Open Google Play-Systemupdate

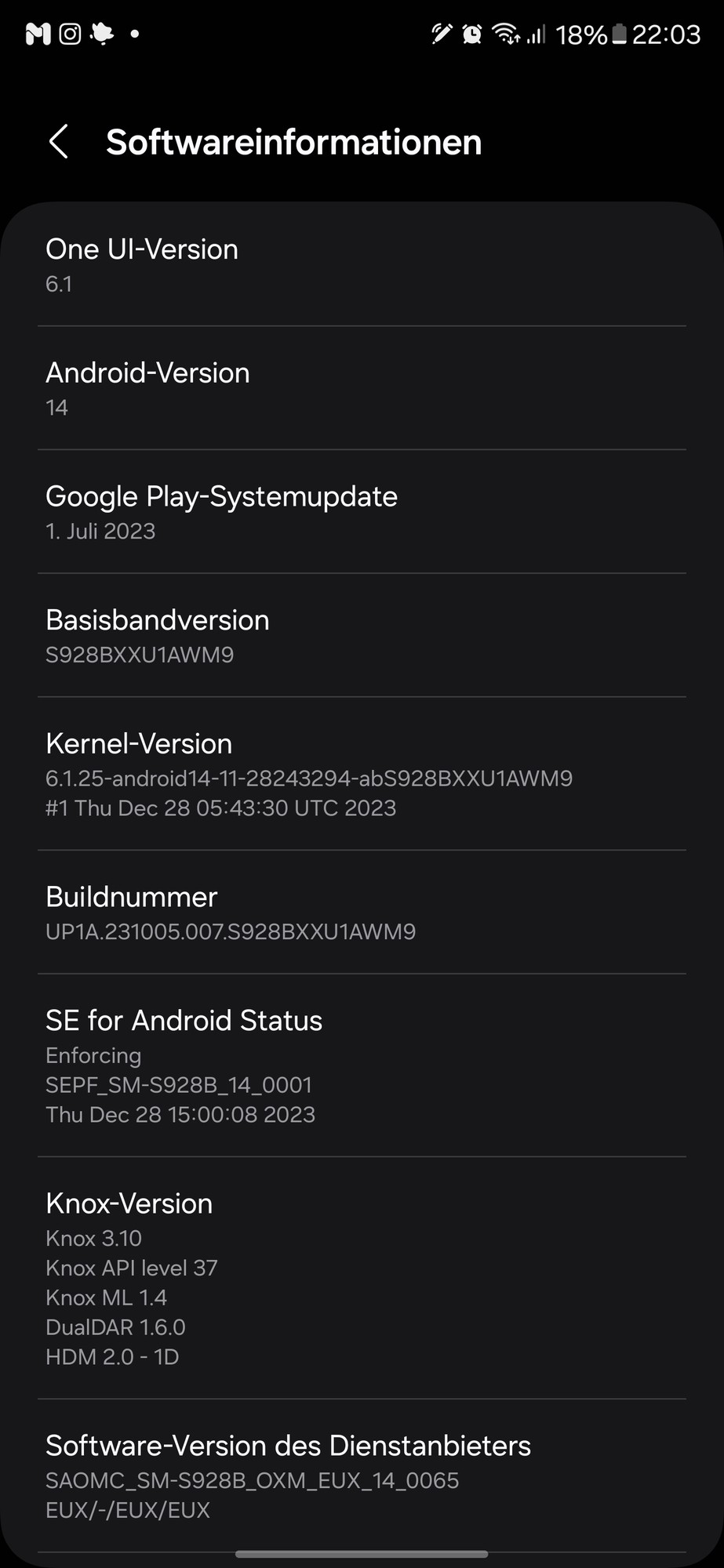pos(361,512)
